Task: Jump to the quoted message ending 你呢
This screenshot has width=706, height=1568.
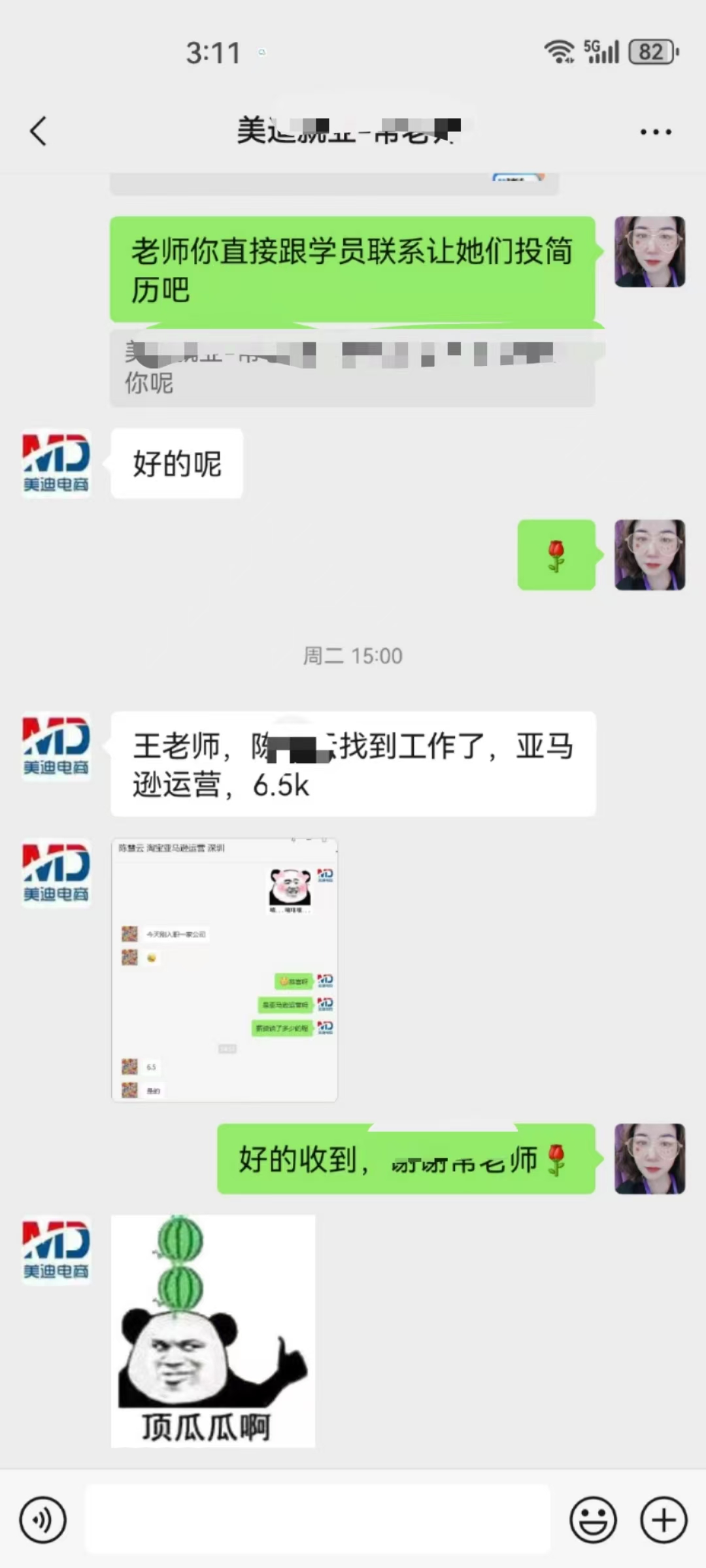Action: [352, 368]
